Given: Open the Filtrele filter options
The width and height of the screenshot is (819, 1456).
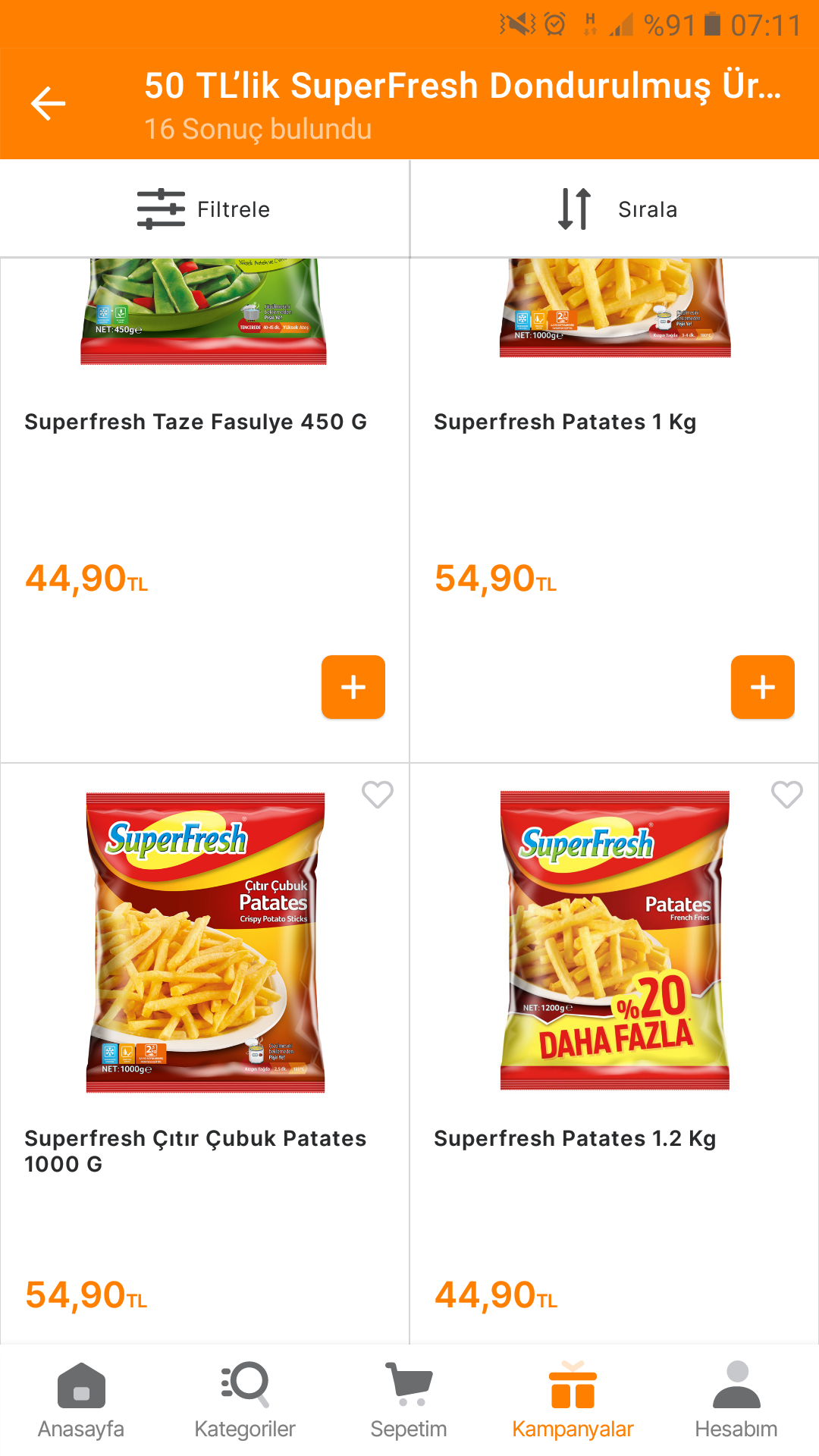Looking at the screenshot, I should pos(204,209).
